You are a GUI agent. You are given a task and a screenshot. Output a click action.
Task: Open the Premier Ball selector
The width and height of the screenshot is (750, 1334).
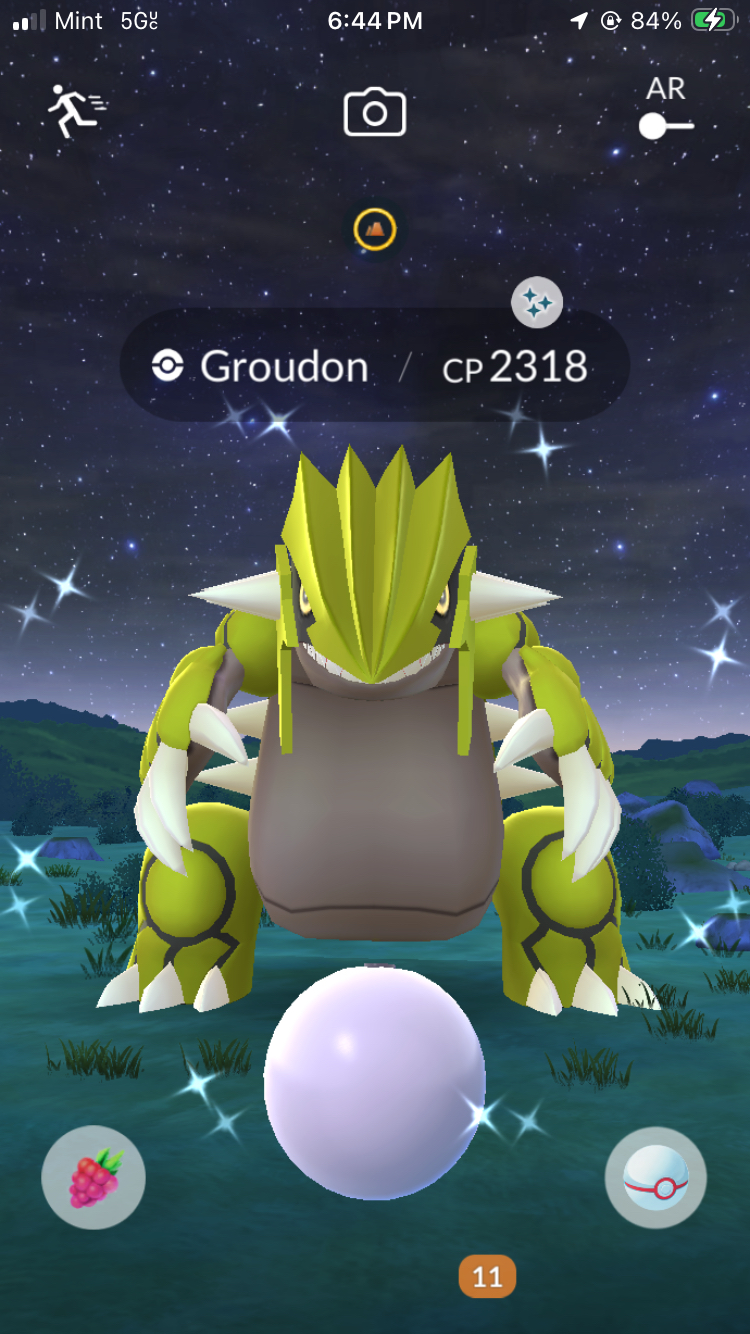[656, 1178]
